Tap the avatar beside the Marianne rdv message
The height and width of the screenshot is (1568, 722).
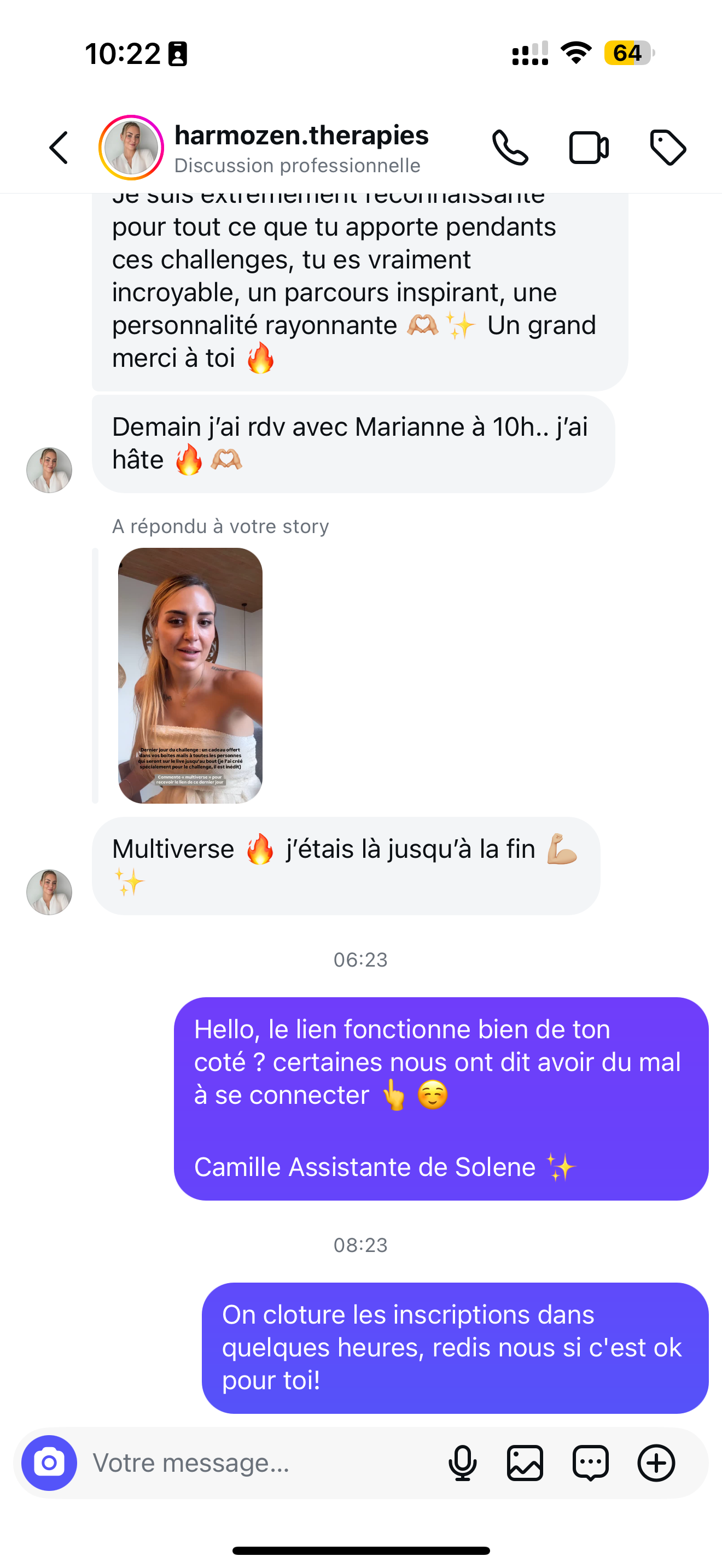pos(49,470)
